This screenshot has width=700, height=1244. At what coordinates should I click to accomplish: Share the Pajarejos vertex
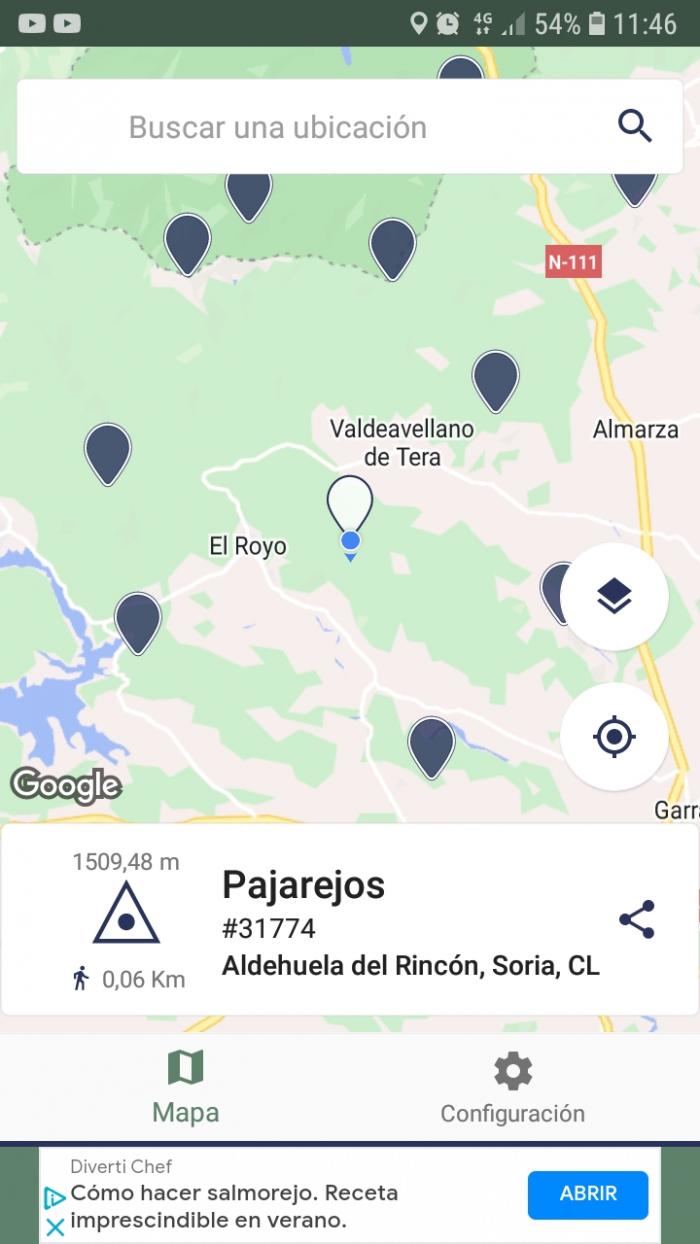pos(637,919)
